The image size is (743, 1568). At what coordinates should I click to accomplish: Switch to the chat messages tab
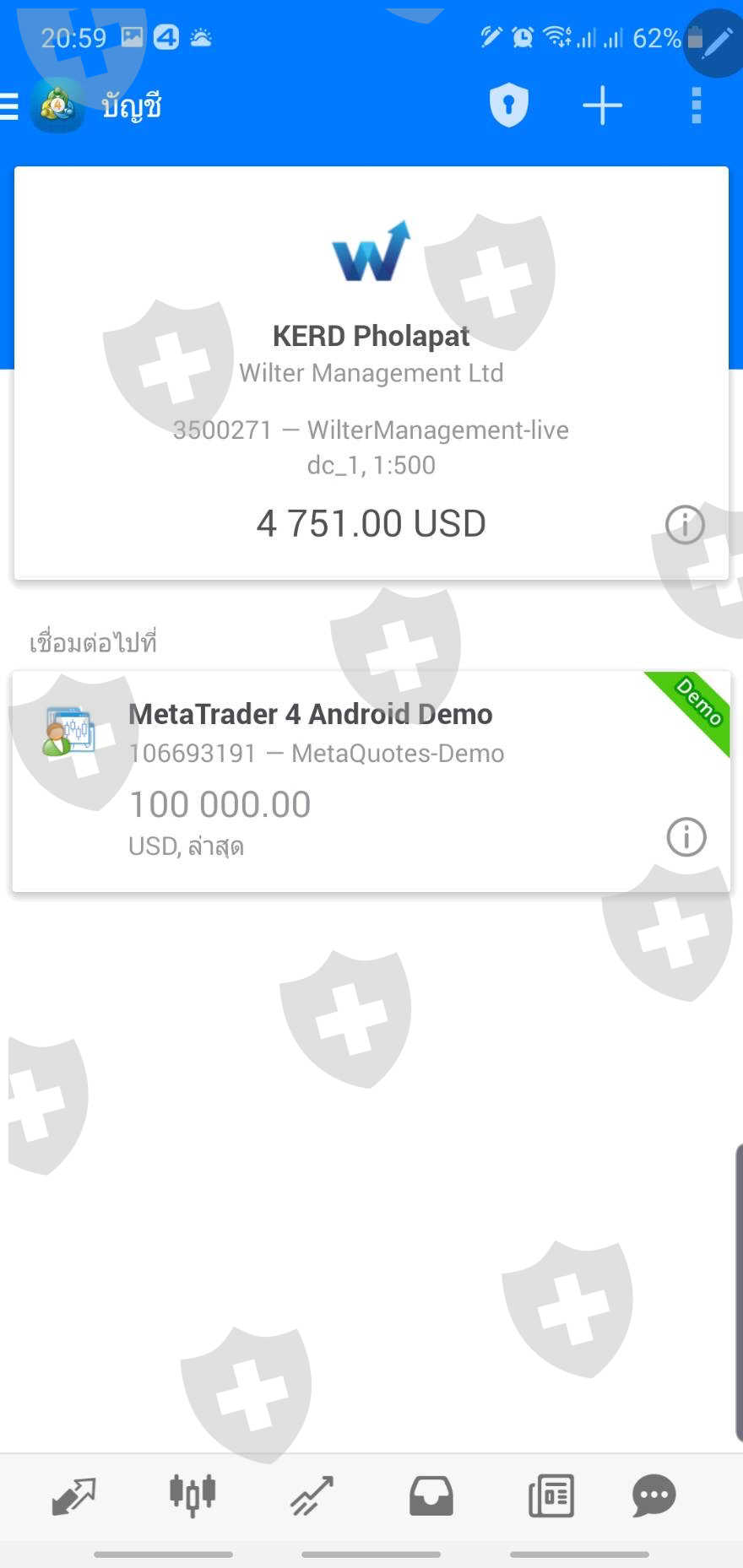(654, 1495)
